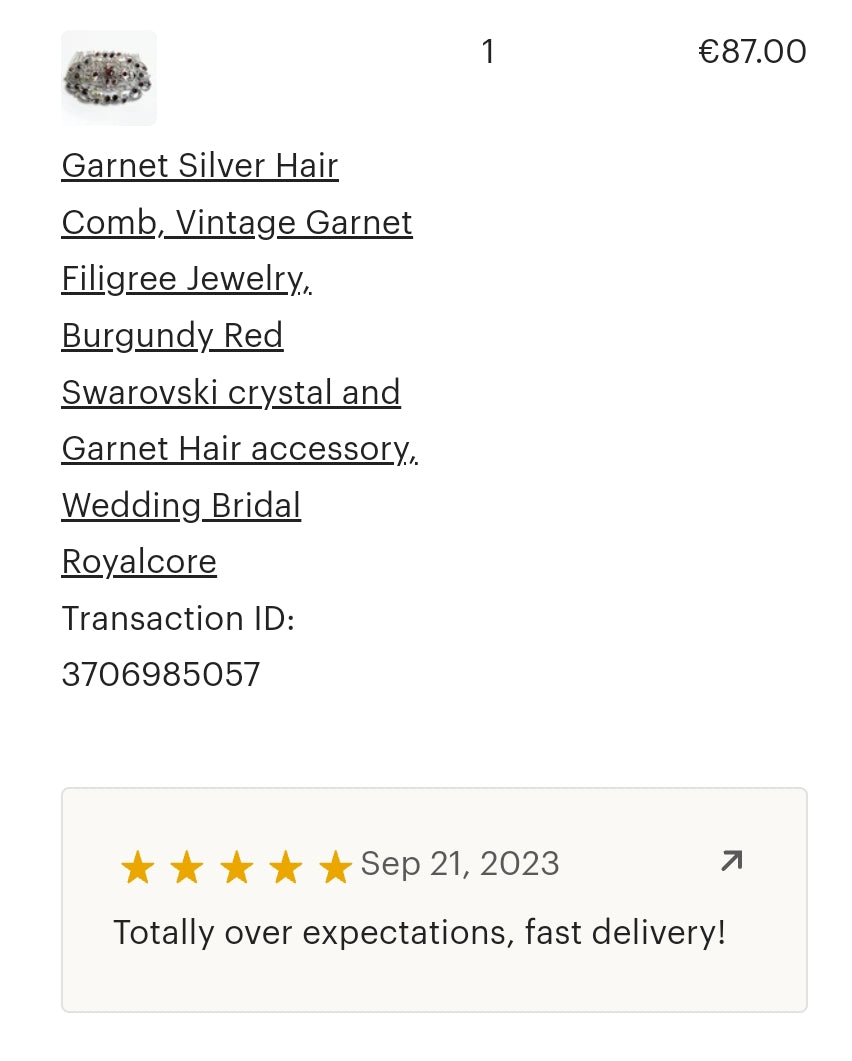The image size is (852, 1061).
Task: Click the garnet comb product thumbnail
Action: [x=108, y=77]
